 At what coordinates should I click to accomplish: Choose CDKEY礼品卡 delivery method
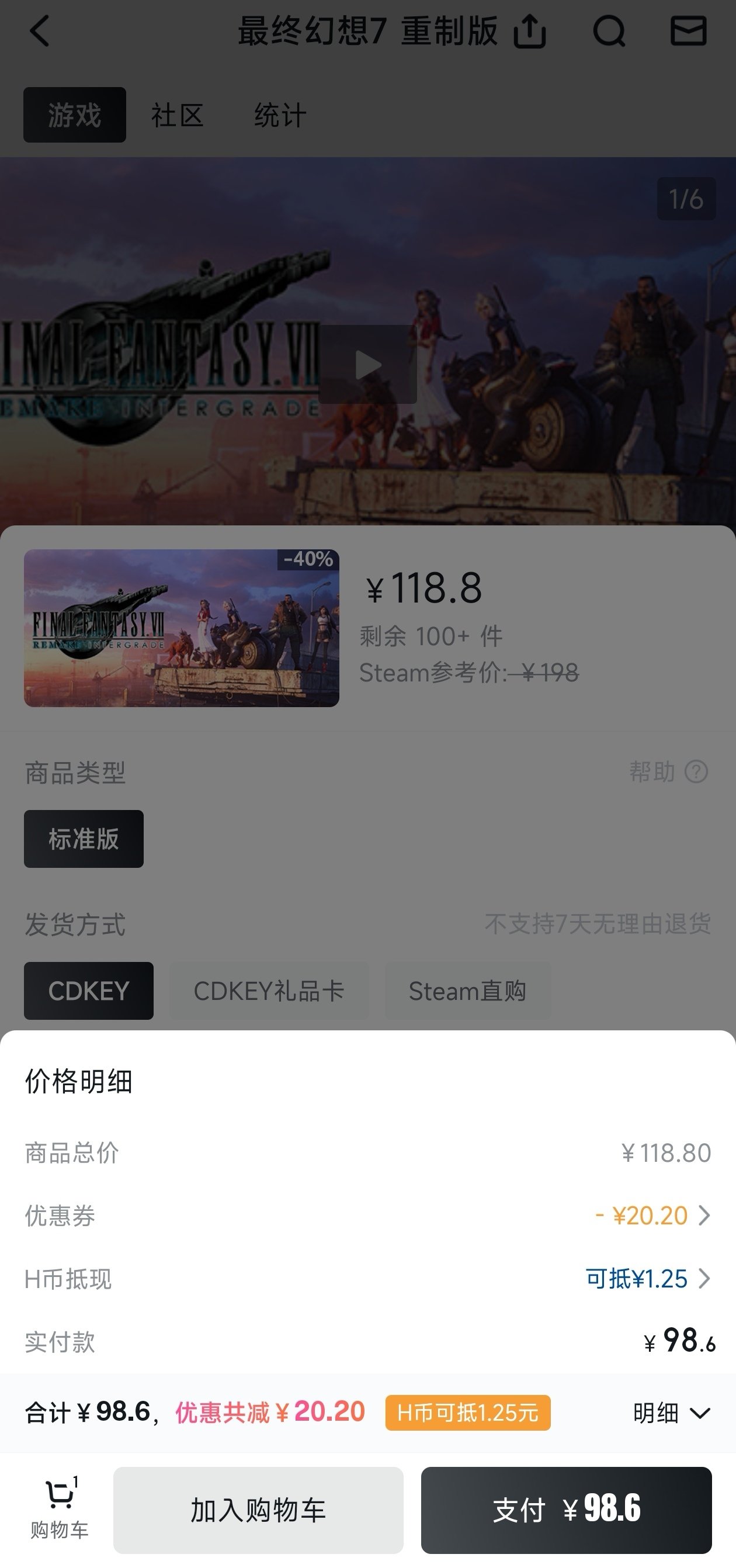pyautogui.click(x=269, y=991)
